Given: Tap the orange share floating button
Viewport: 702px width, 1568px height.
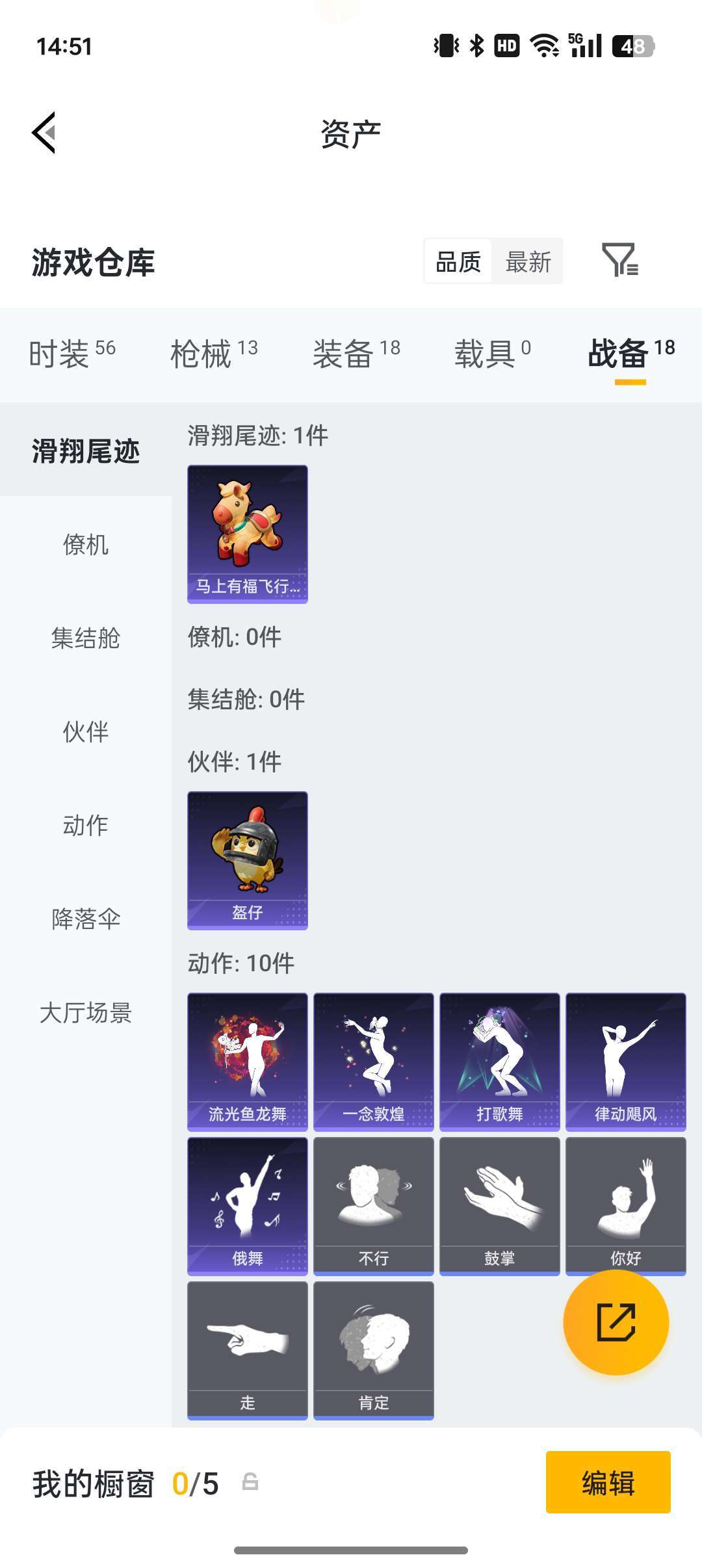Looking at the screenshot, I should (x=616, y=1322).
